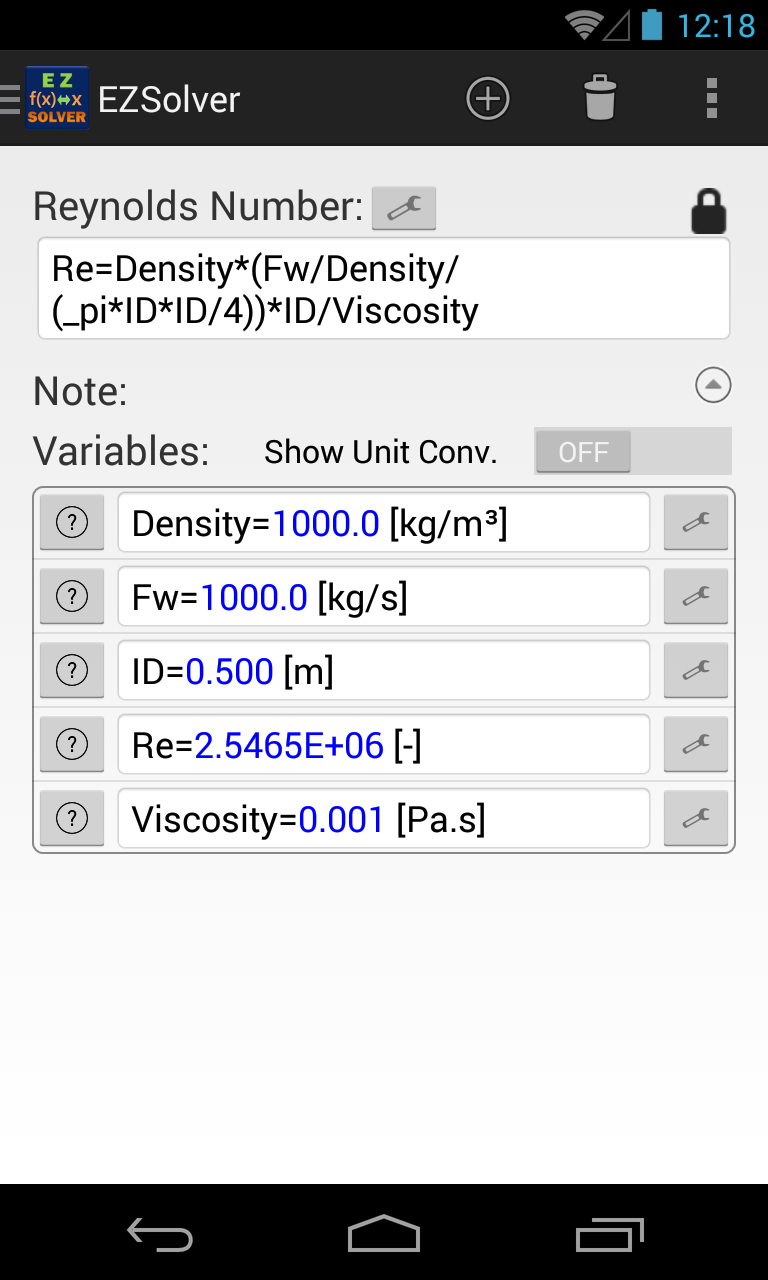This screenshot has height=1280, width=768.
Task: Open help for the Re variable
Action: 72,745
